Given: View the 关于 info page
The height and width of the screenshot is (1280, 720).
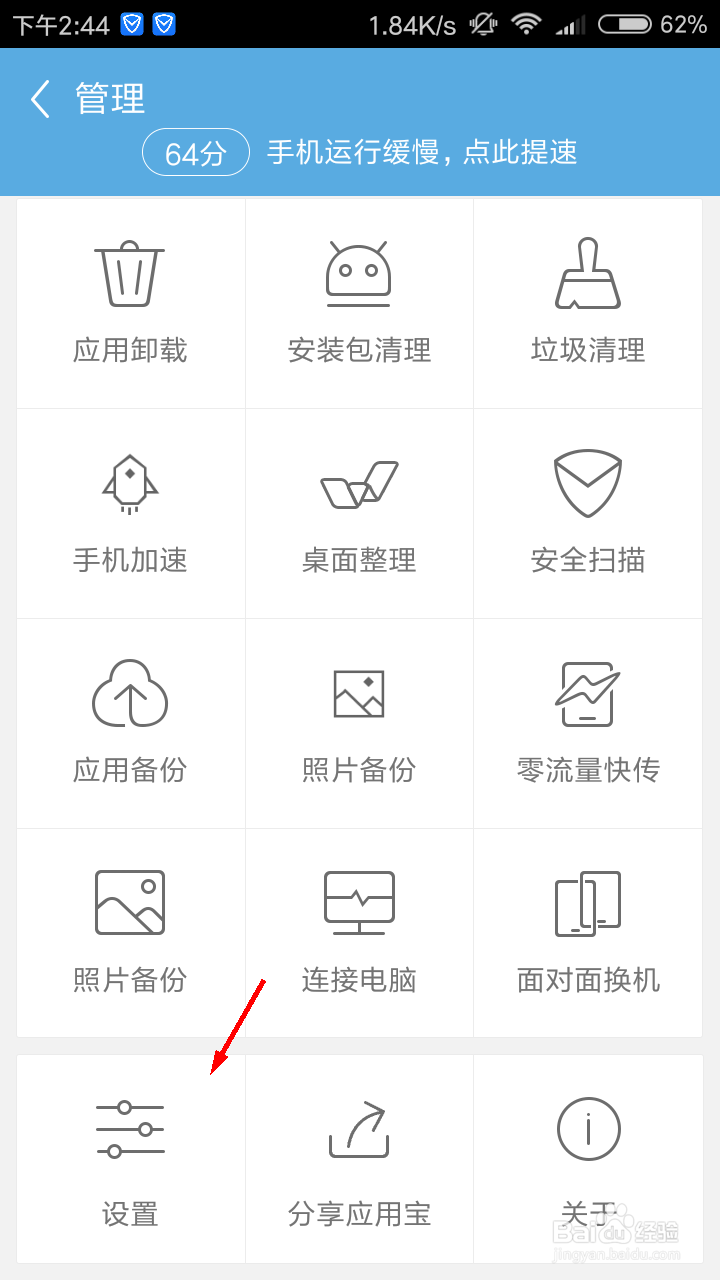Looking at the screenshot, I should point(588,1160).
